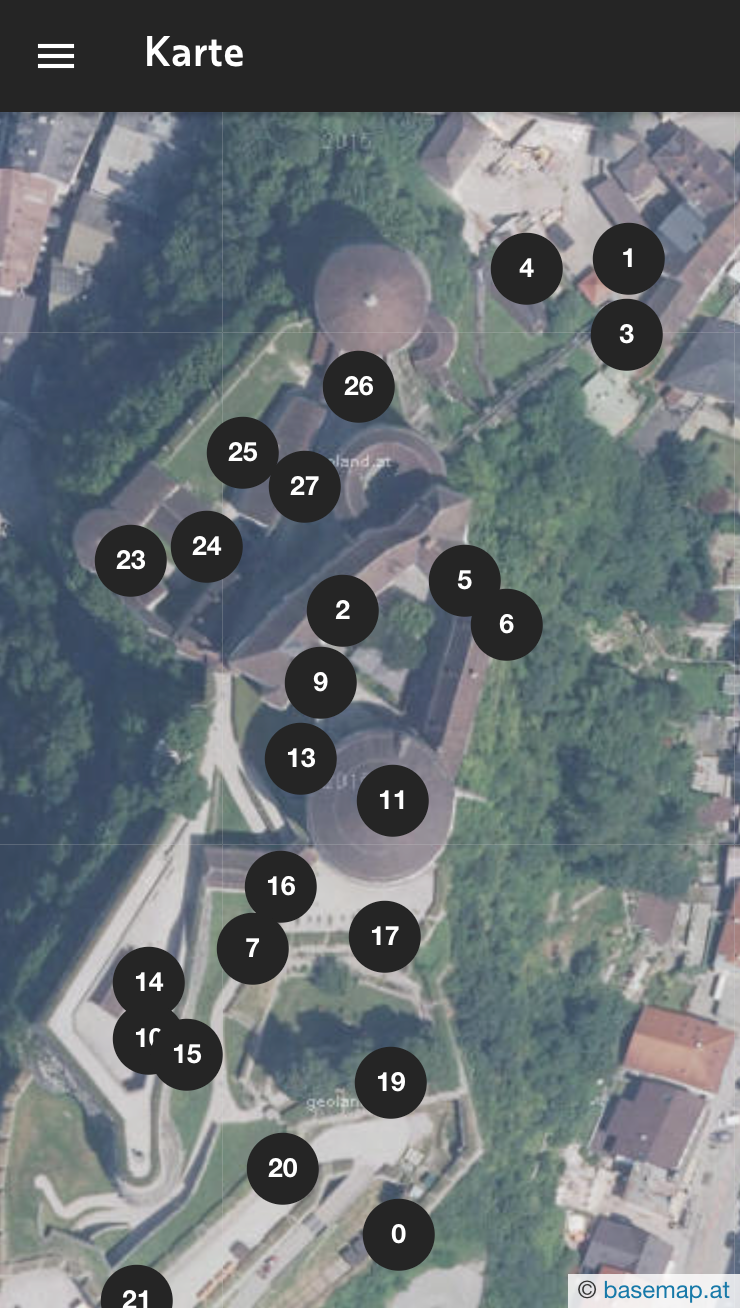Tap map marker number 19
This screenshot has width=740, height=1308.
(391, 1082)
